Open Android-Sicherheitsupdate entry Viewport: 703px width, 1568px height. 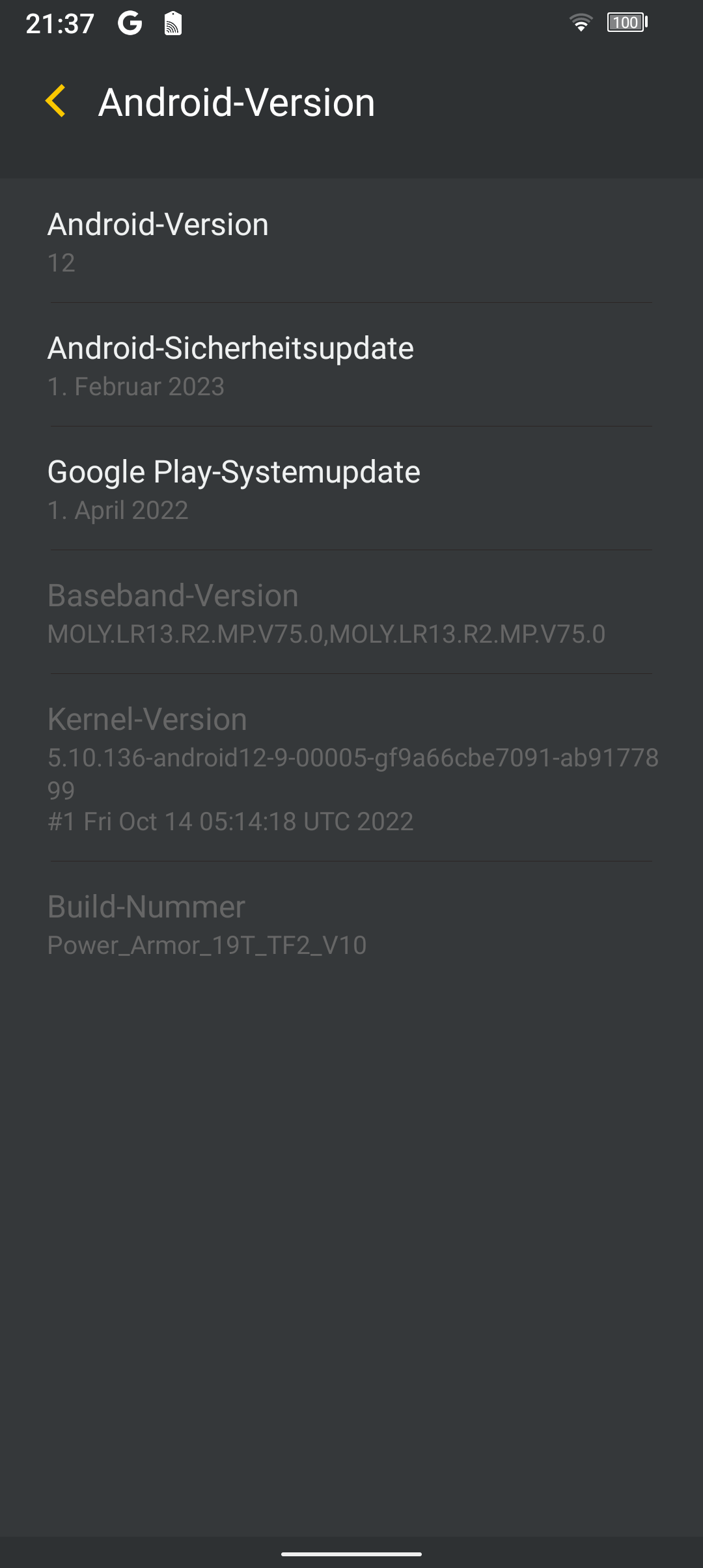(x=351, y=365)
